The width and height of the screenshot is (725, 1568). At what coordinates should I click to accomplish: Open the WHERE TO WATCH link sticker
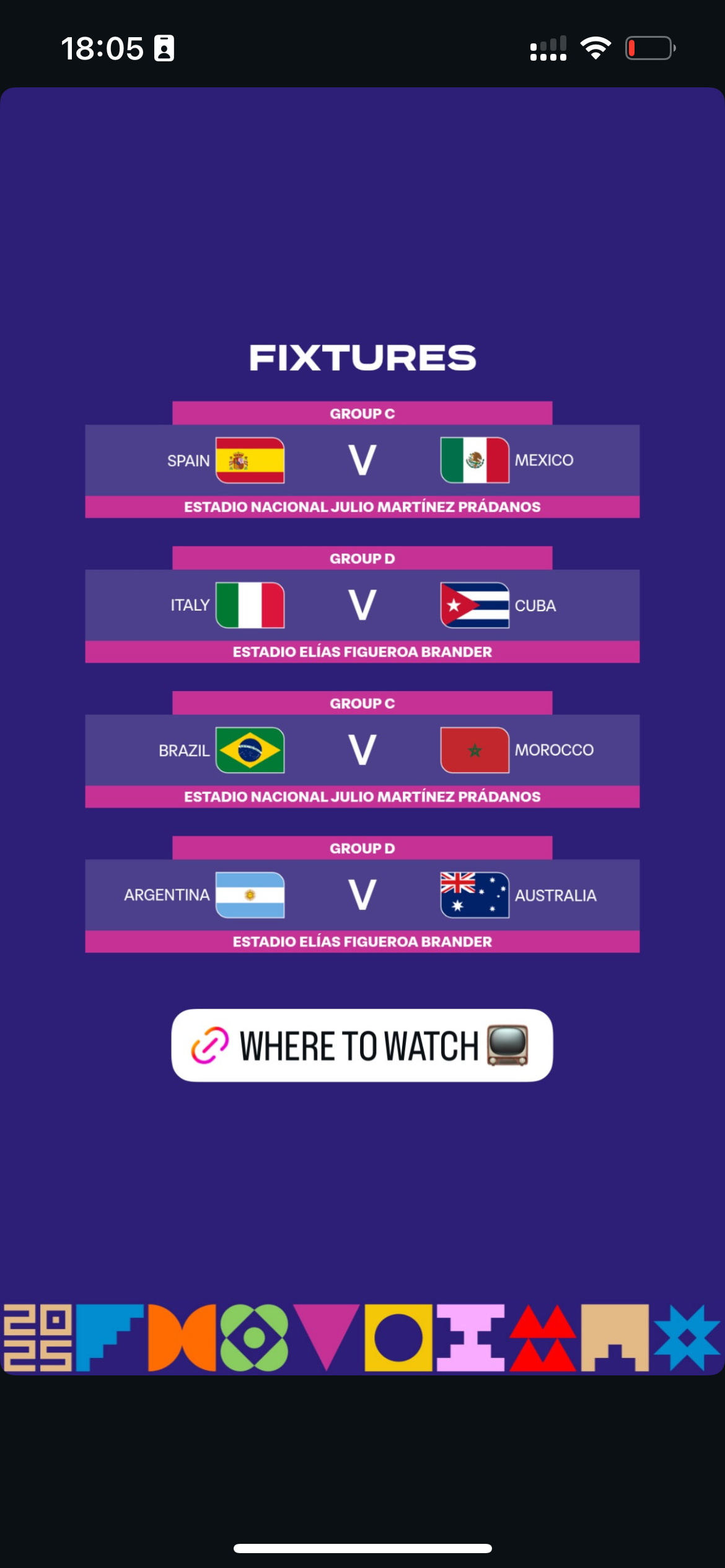[362, 1045]
